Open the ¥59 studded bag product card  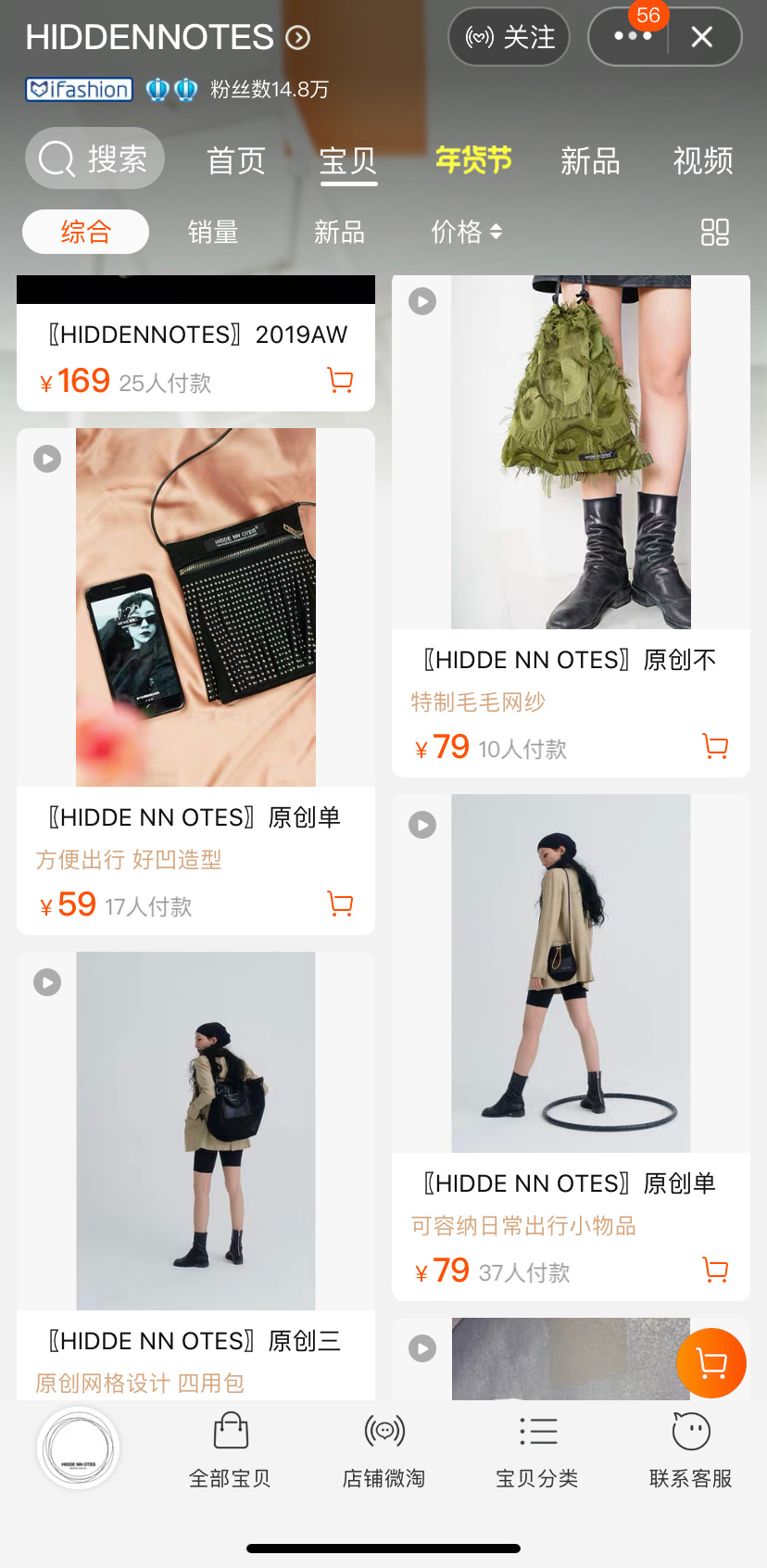pos(195,608)
